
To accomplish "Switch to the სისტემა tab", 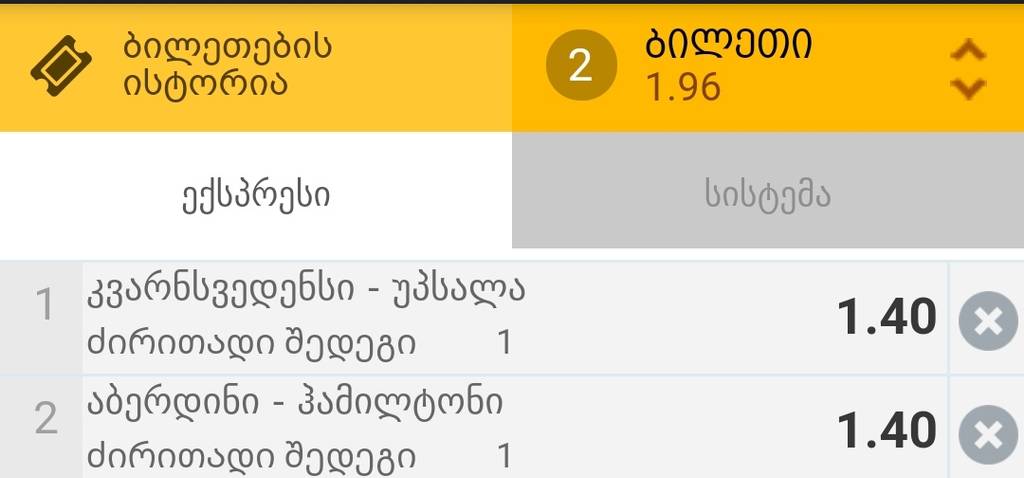I will (767, 195).
